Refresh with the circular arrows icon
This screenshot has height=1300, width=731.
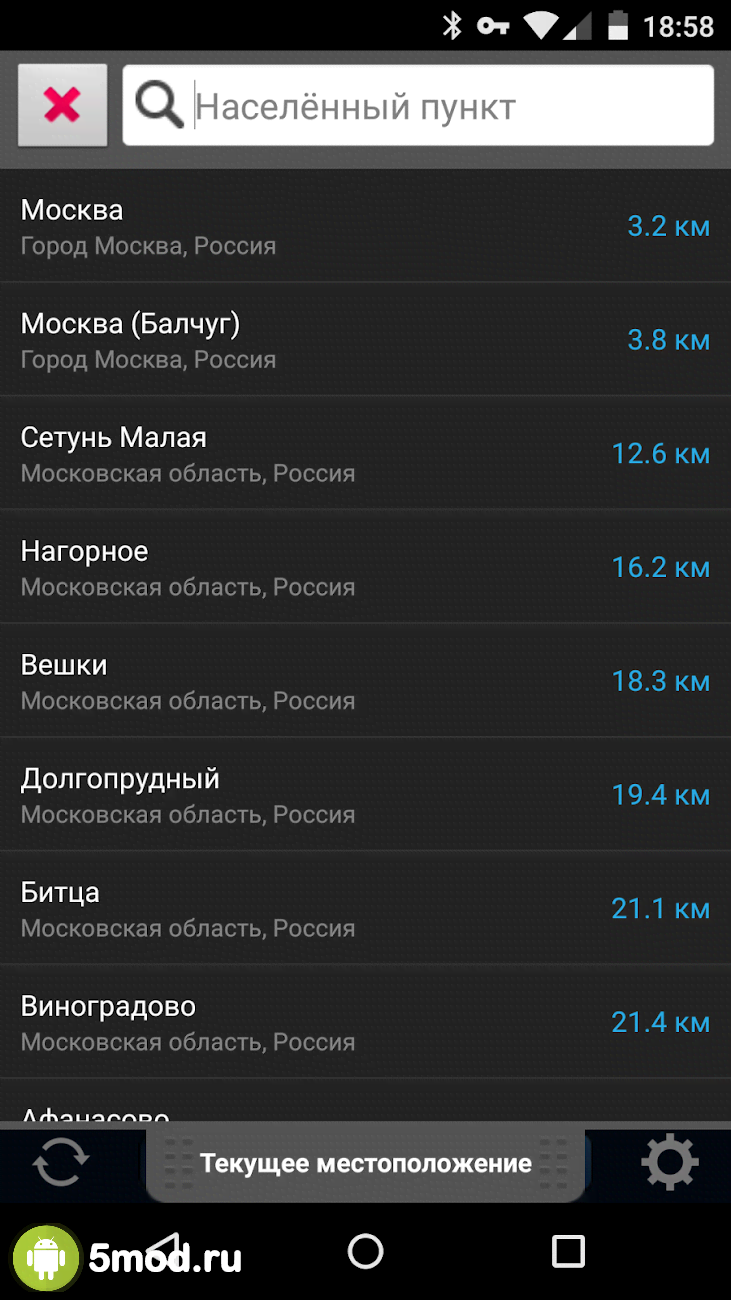coord(61,1163)
